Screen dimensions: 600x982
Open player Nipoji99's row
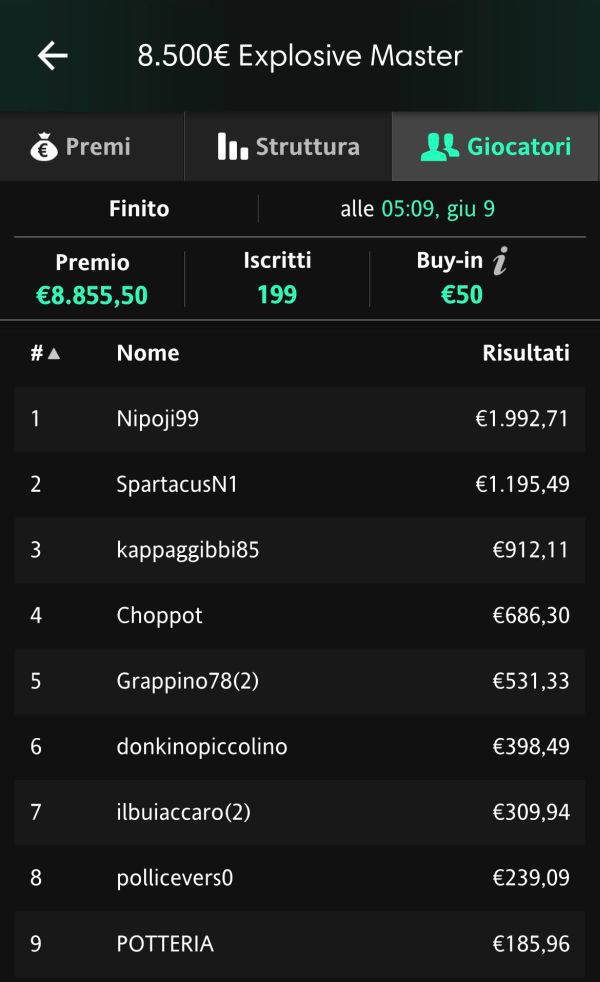(299, 418)
